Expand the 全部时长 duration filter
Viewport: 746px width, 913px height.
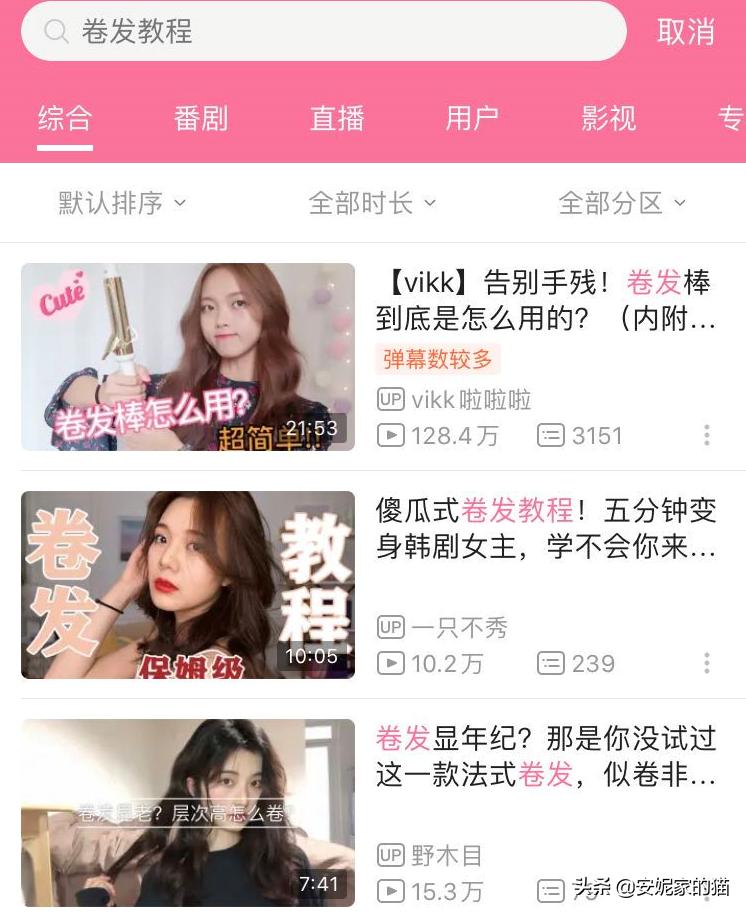coord(372,202)
